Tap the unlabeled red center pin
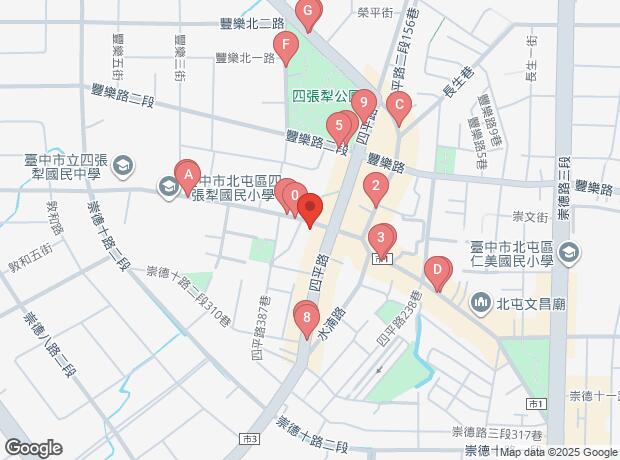 310,209
